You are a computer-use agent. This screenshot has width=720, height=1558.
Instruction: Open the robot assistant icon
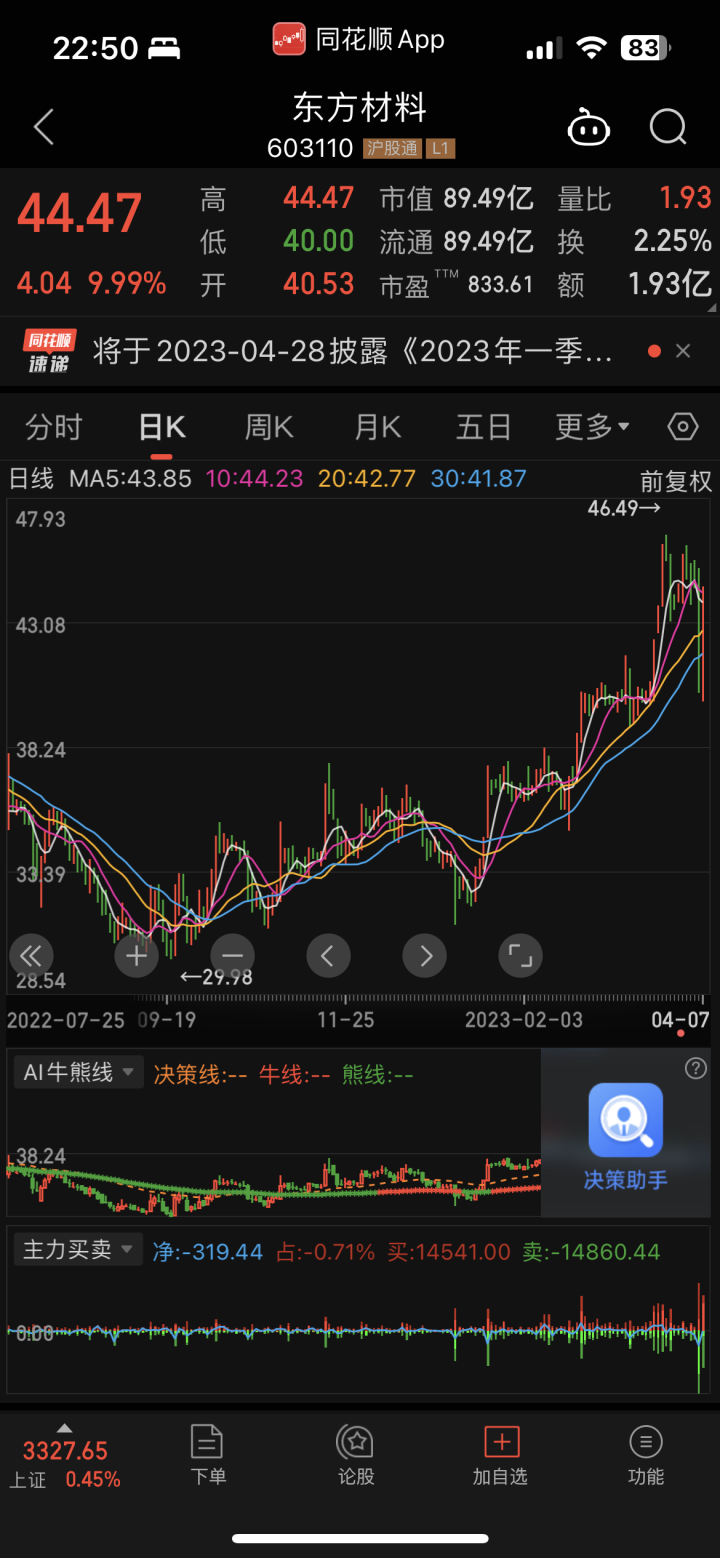tap(588, 128)
